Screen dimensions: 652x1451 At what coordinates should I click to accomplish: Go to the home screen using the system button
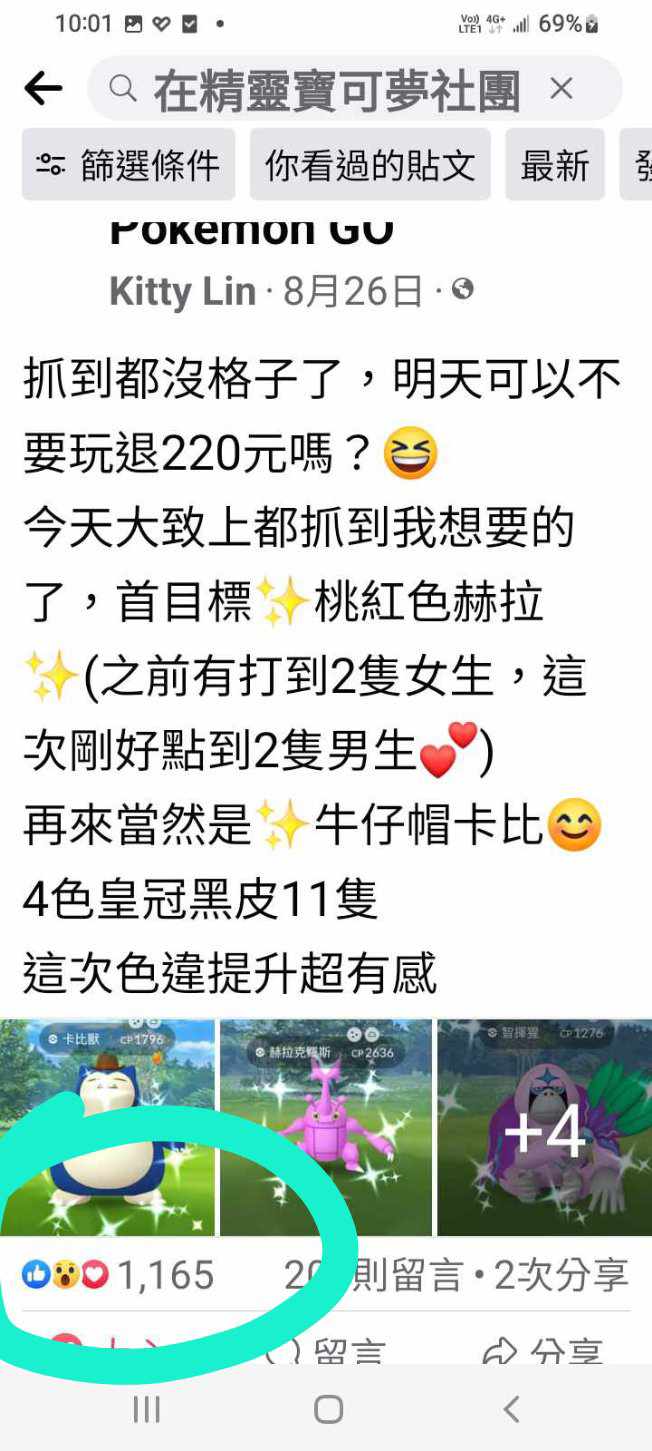(328, 1410)
